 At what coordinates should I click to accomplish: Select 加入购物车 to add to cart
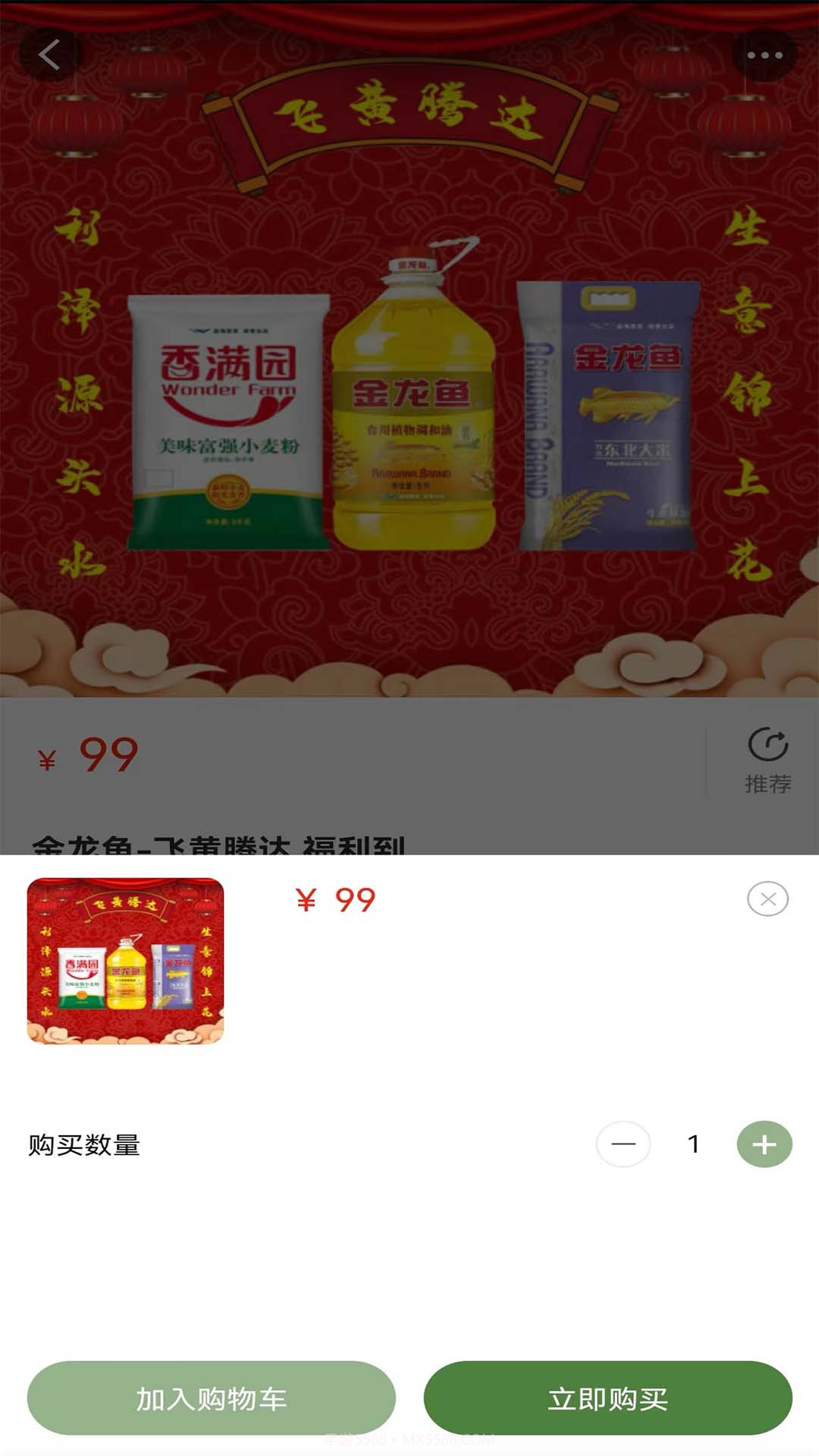coord(213,1401)
